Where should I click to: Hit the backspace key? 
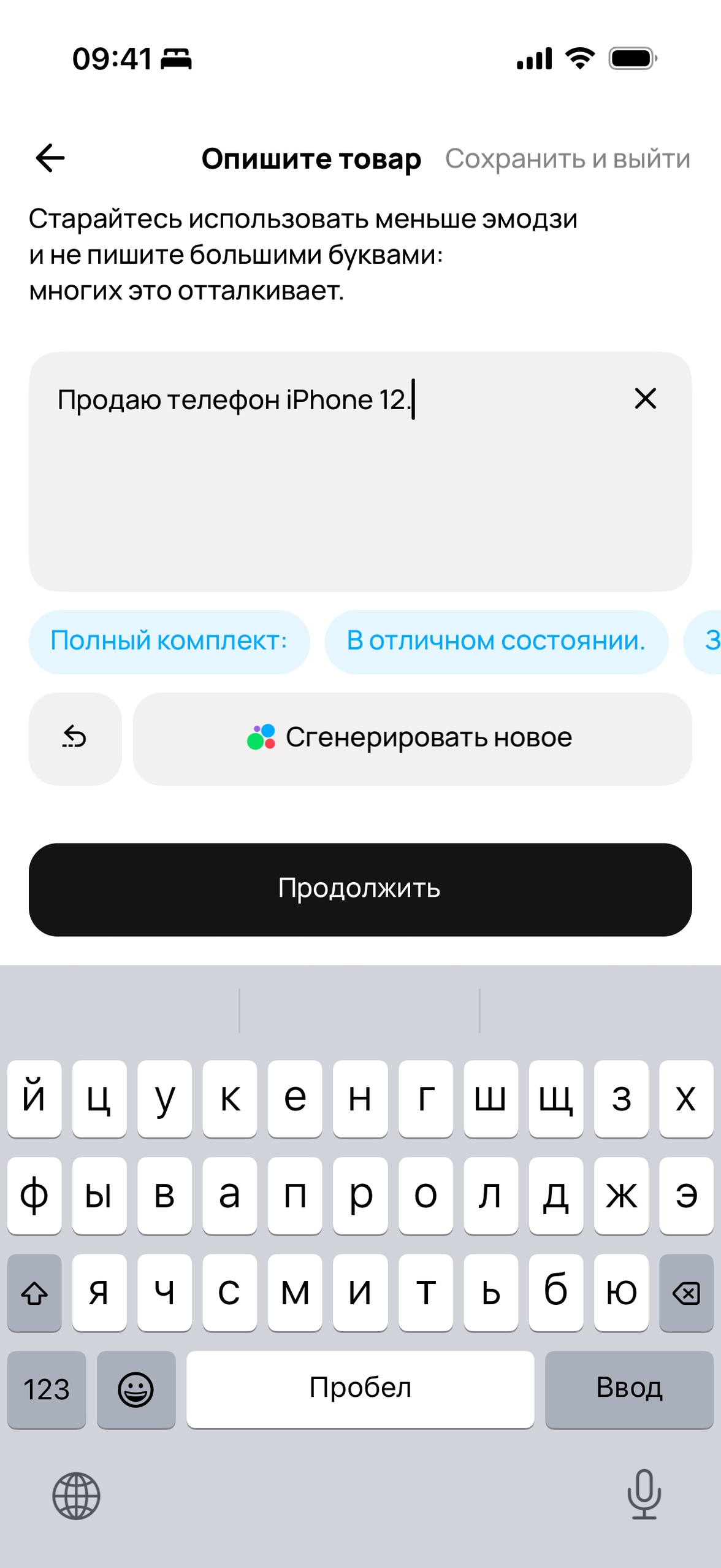click(685, 1293)
